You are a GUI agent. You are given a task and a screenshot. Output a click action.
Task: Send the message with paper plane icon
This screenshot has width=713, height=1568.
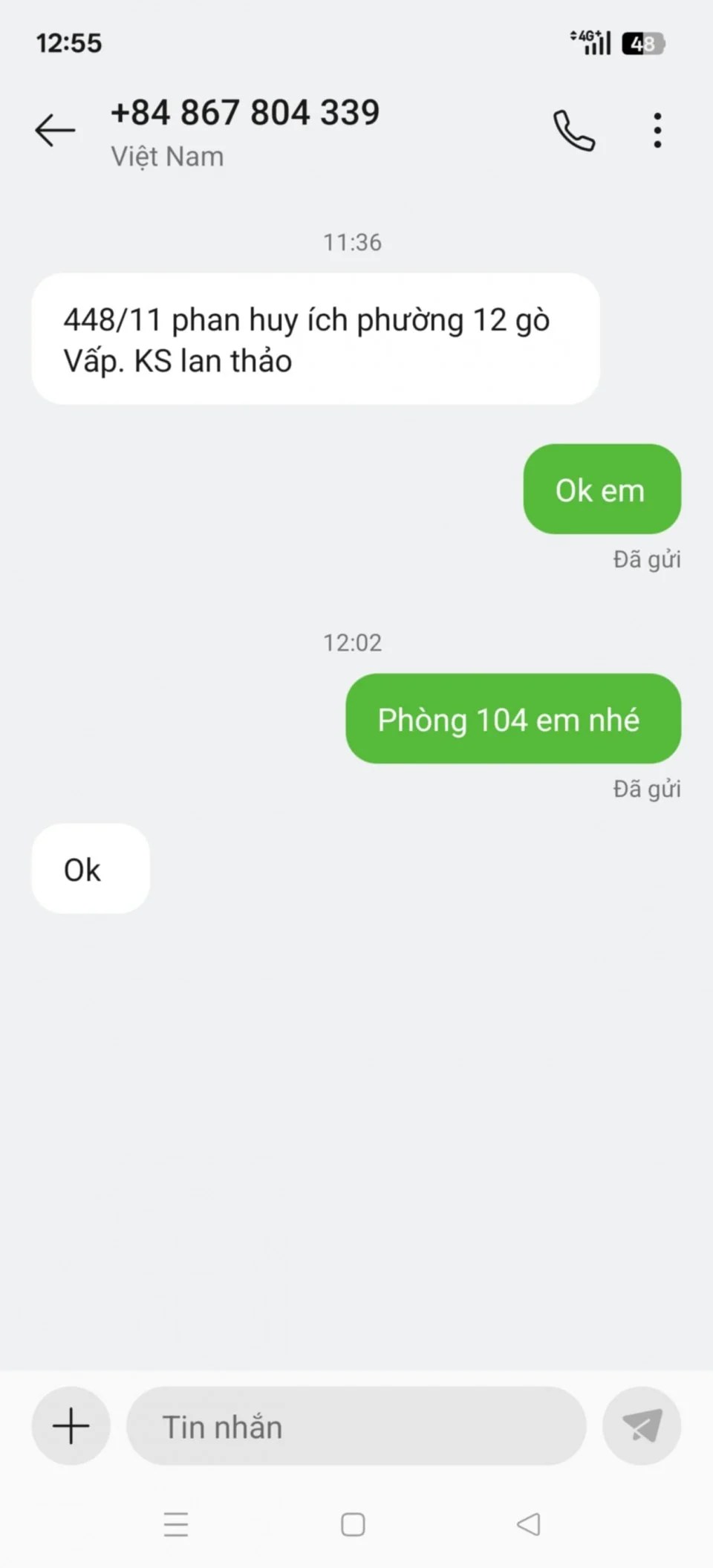click(x=642, y=1425)
